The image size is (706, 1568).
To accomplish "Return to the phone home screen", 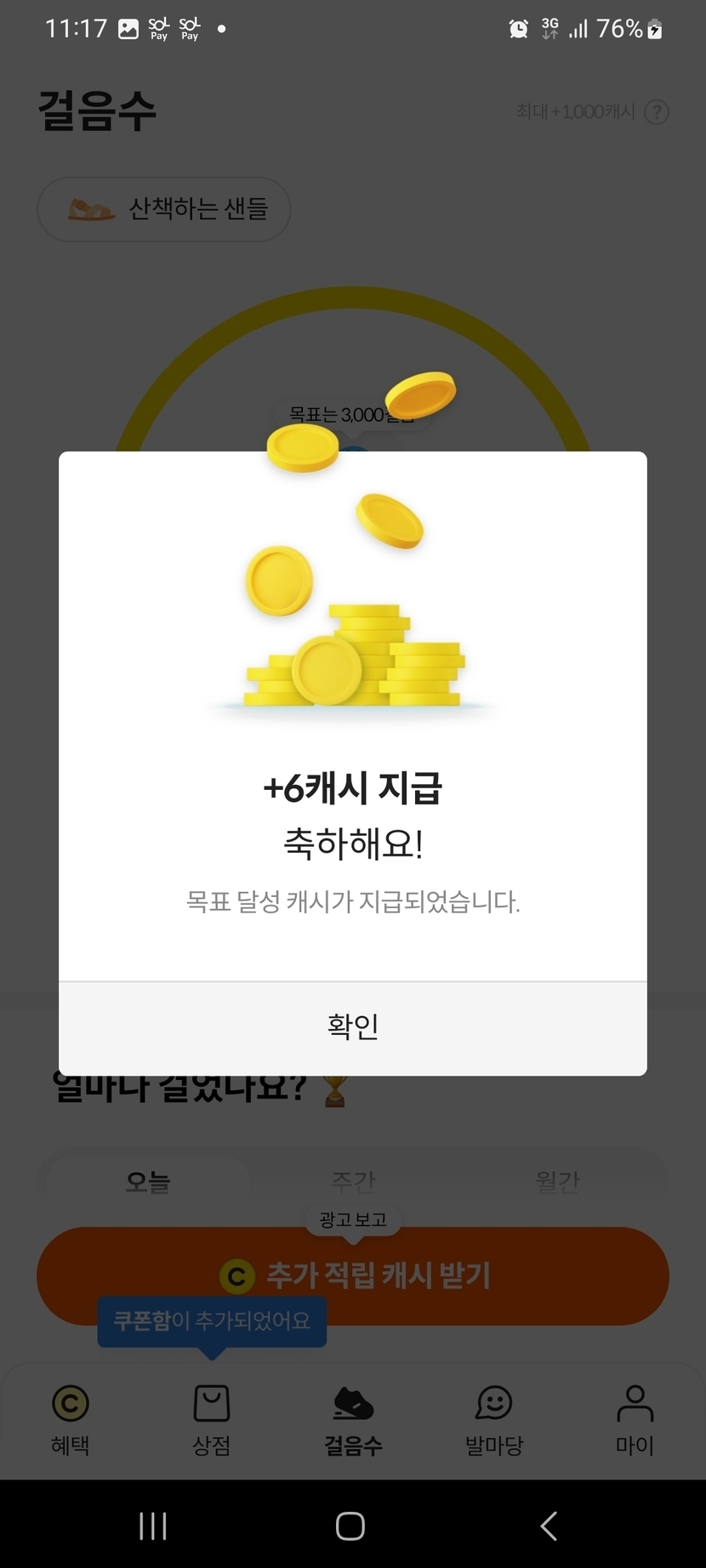I will 350,1525.
